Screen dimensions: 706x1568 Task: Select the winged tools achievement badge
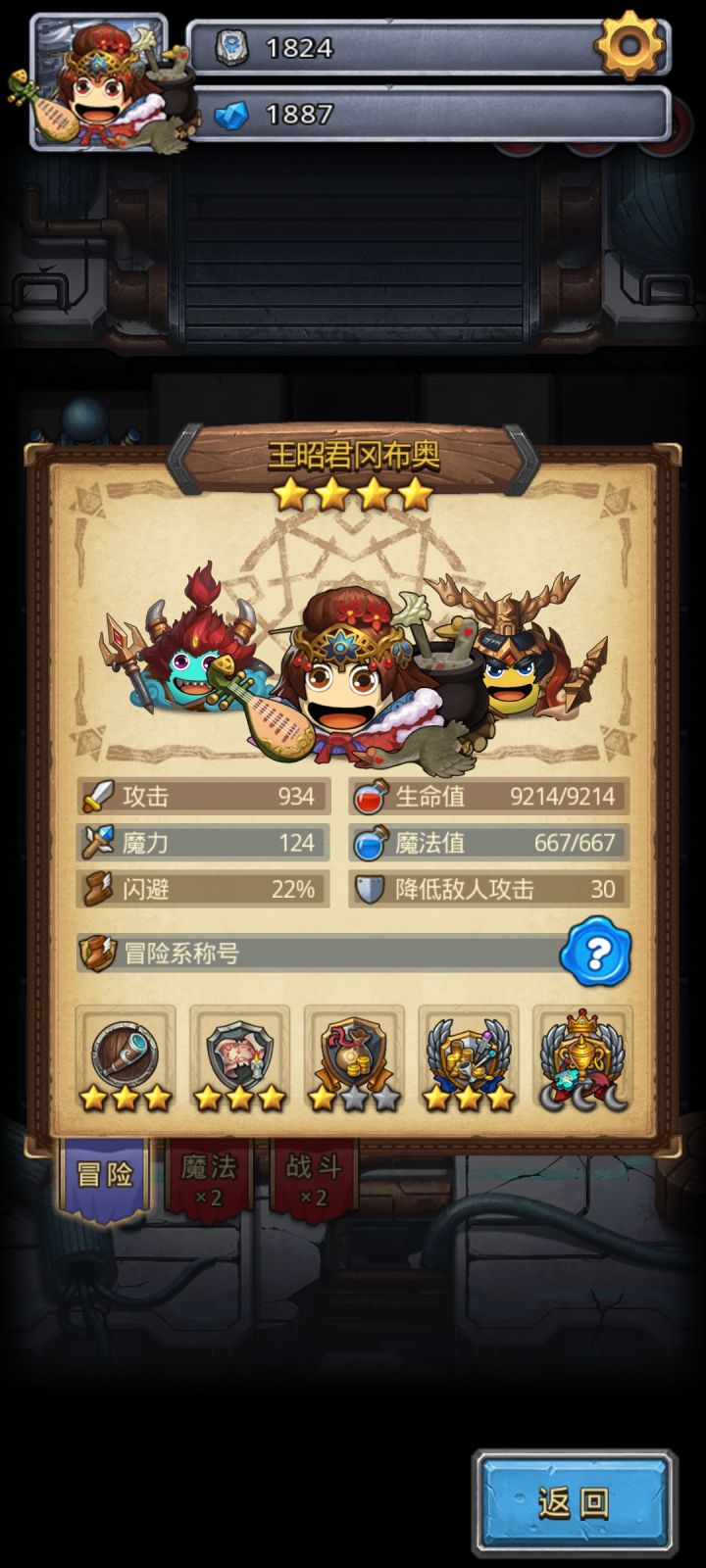pyautogui.click(x=468, y=1056)
